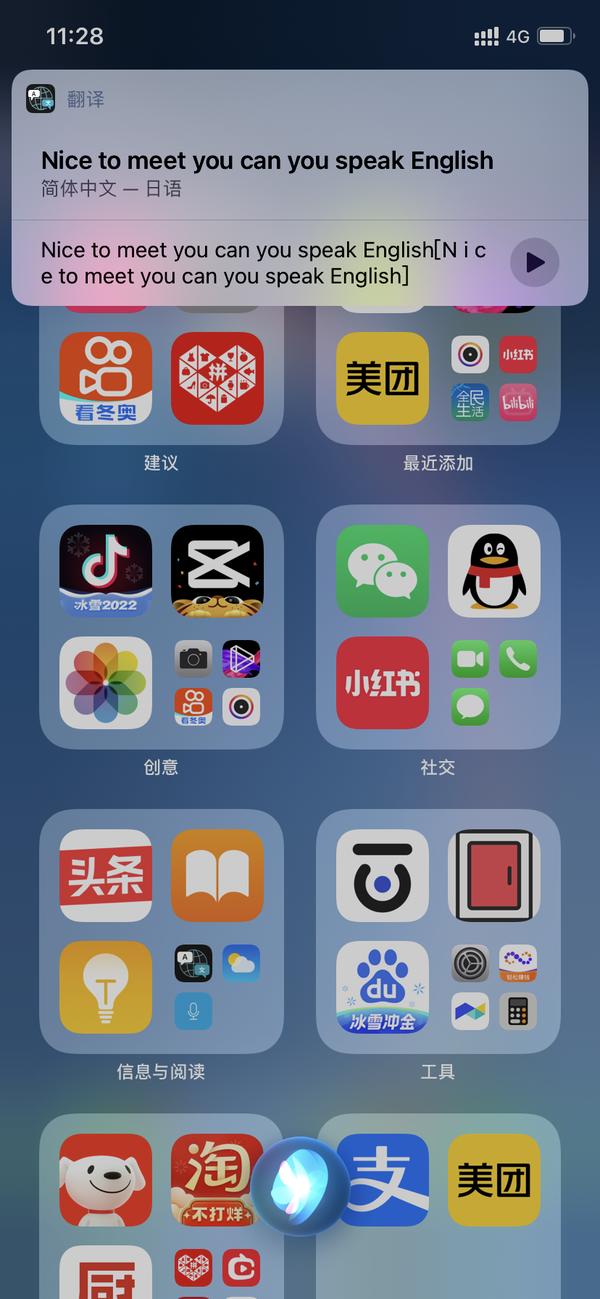The height and width of the screenshot is (1299, 600).
Task: Open the CapCut (剪映) app
Action: 217,571
